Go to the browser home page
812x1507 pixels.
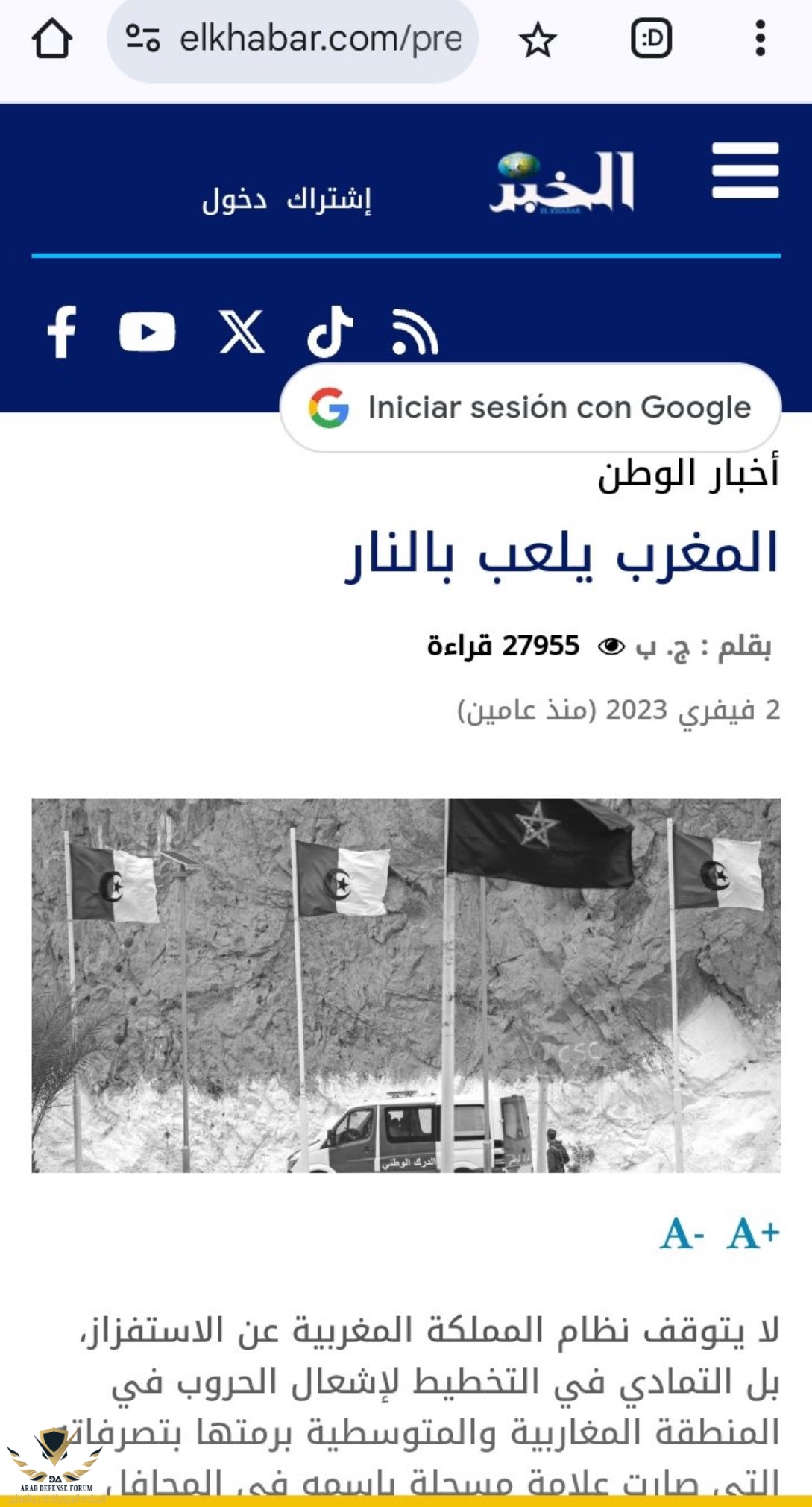[x=51, y=39]
